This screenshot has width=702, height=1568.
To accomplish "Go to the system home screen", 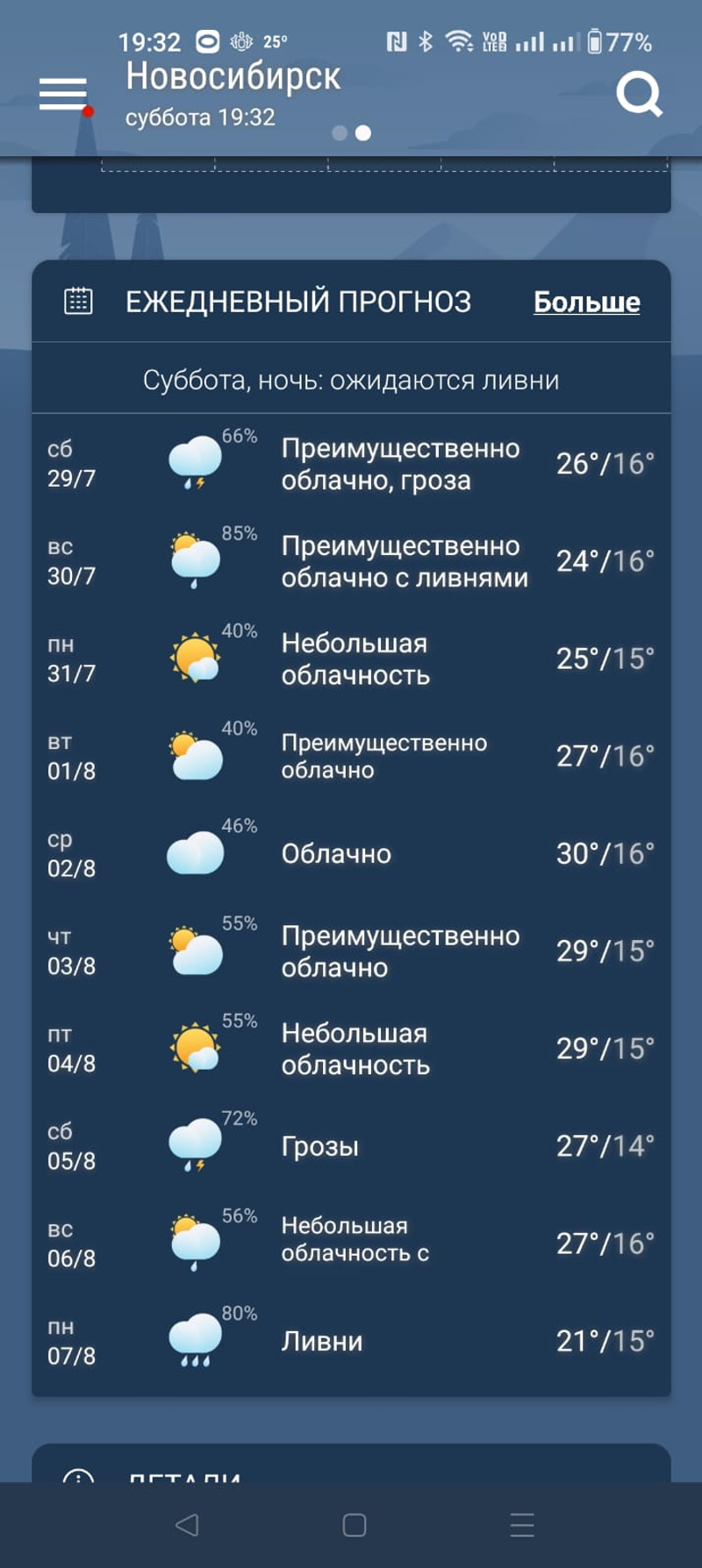I will pos(354,1525).
